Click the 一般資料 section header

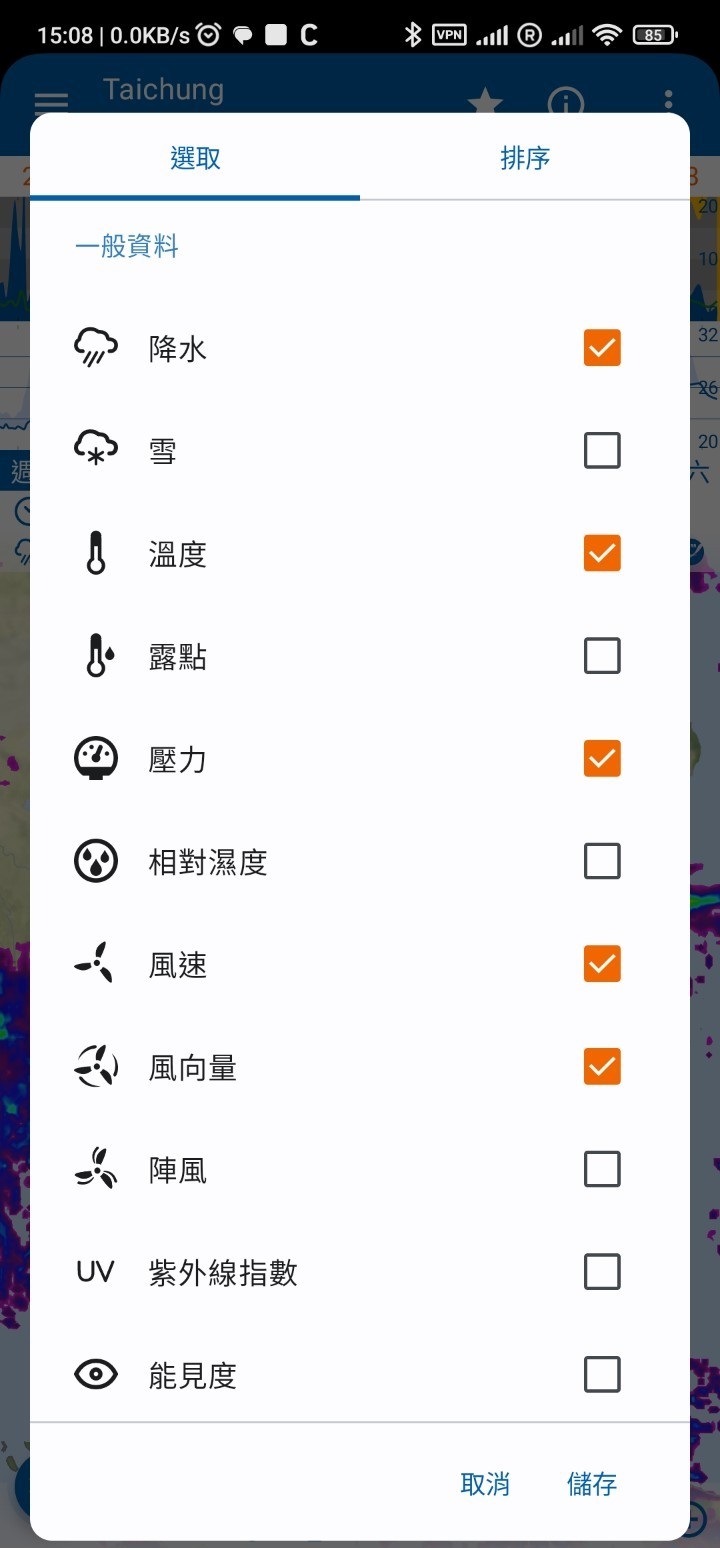pyautogui.click(x=127, y=247)
